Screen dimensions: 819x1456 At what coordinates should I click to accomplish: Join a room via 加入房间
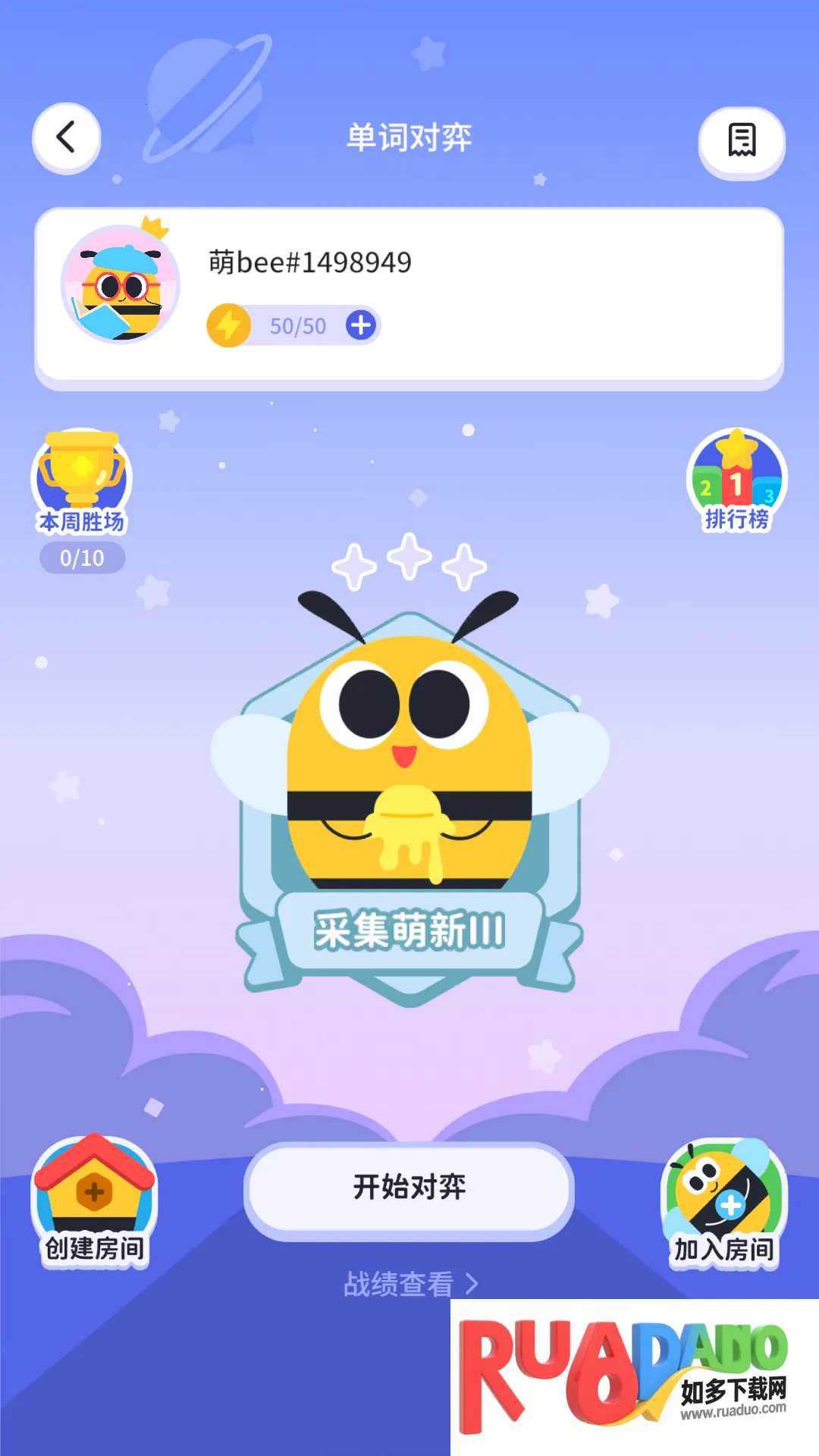pyautogui.click(x=724, y=1203)
